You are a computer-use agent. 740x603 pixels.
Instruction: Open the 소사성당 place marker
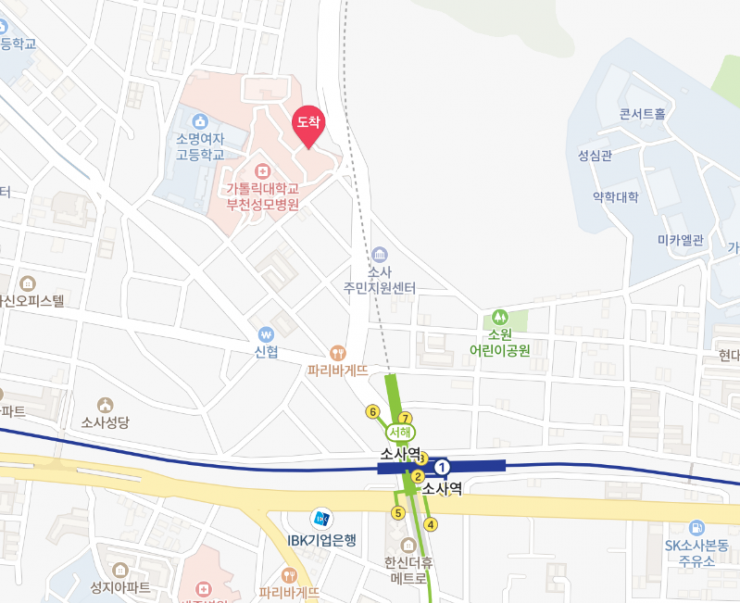click(105, 404)
